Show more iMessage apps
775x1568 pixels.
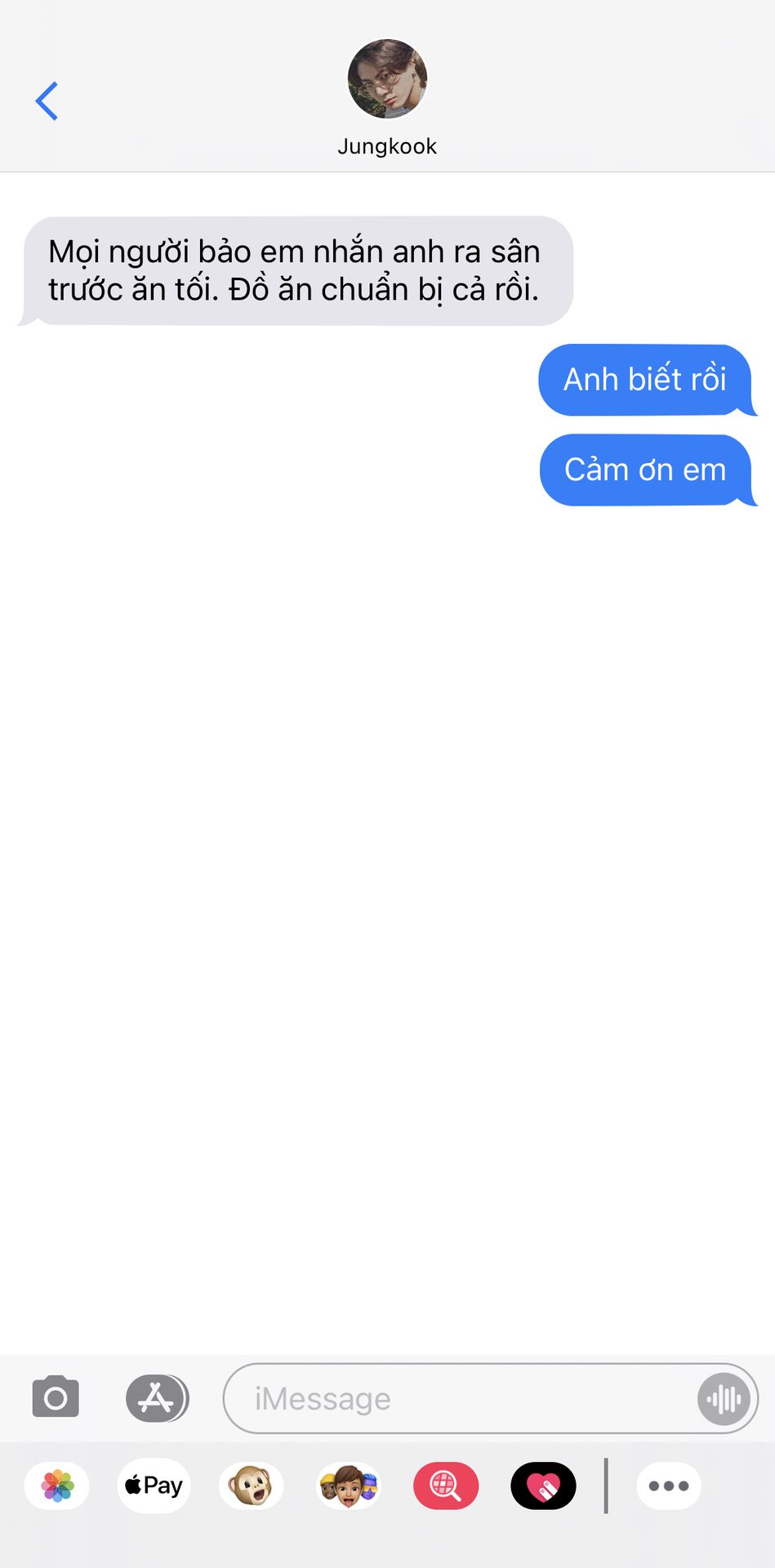tap(669, 1486)
